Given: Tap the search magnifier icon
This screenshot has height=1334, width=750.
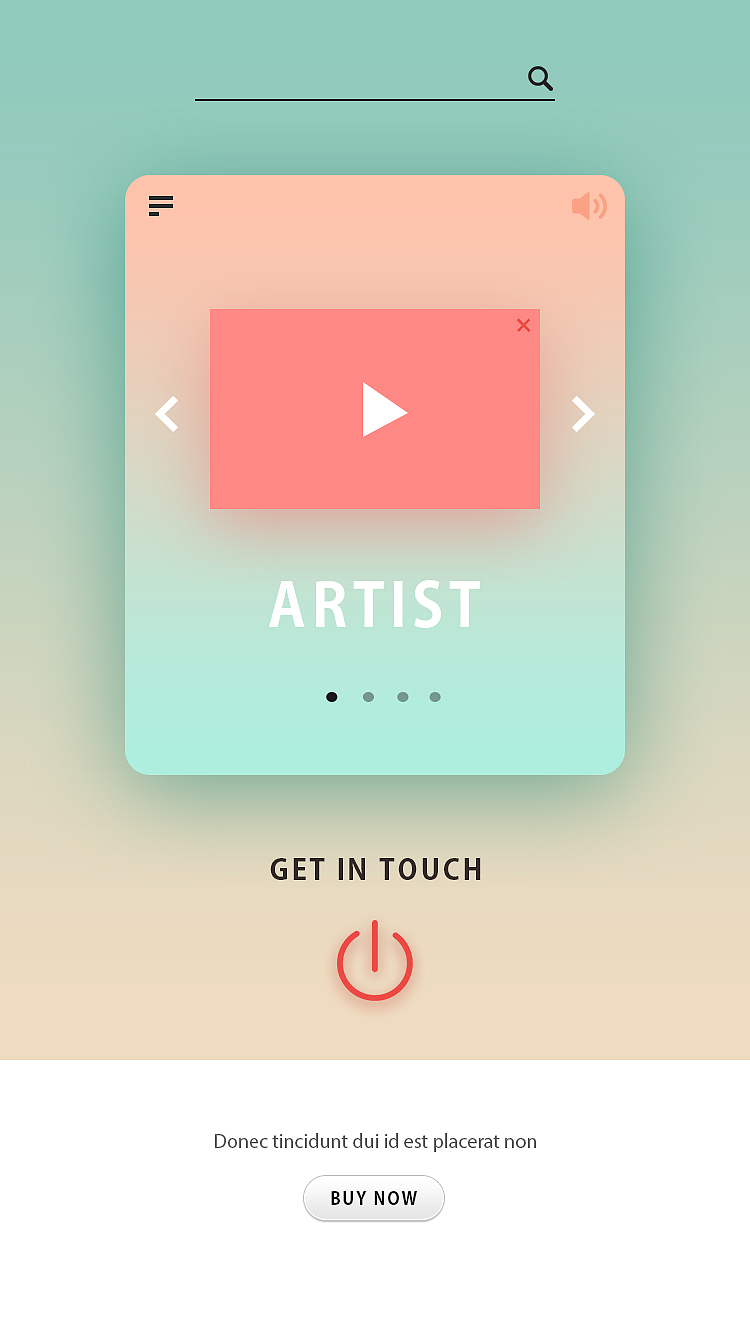Looking at the screenshot, I should [540, 78].
